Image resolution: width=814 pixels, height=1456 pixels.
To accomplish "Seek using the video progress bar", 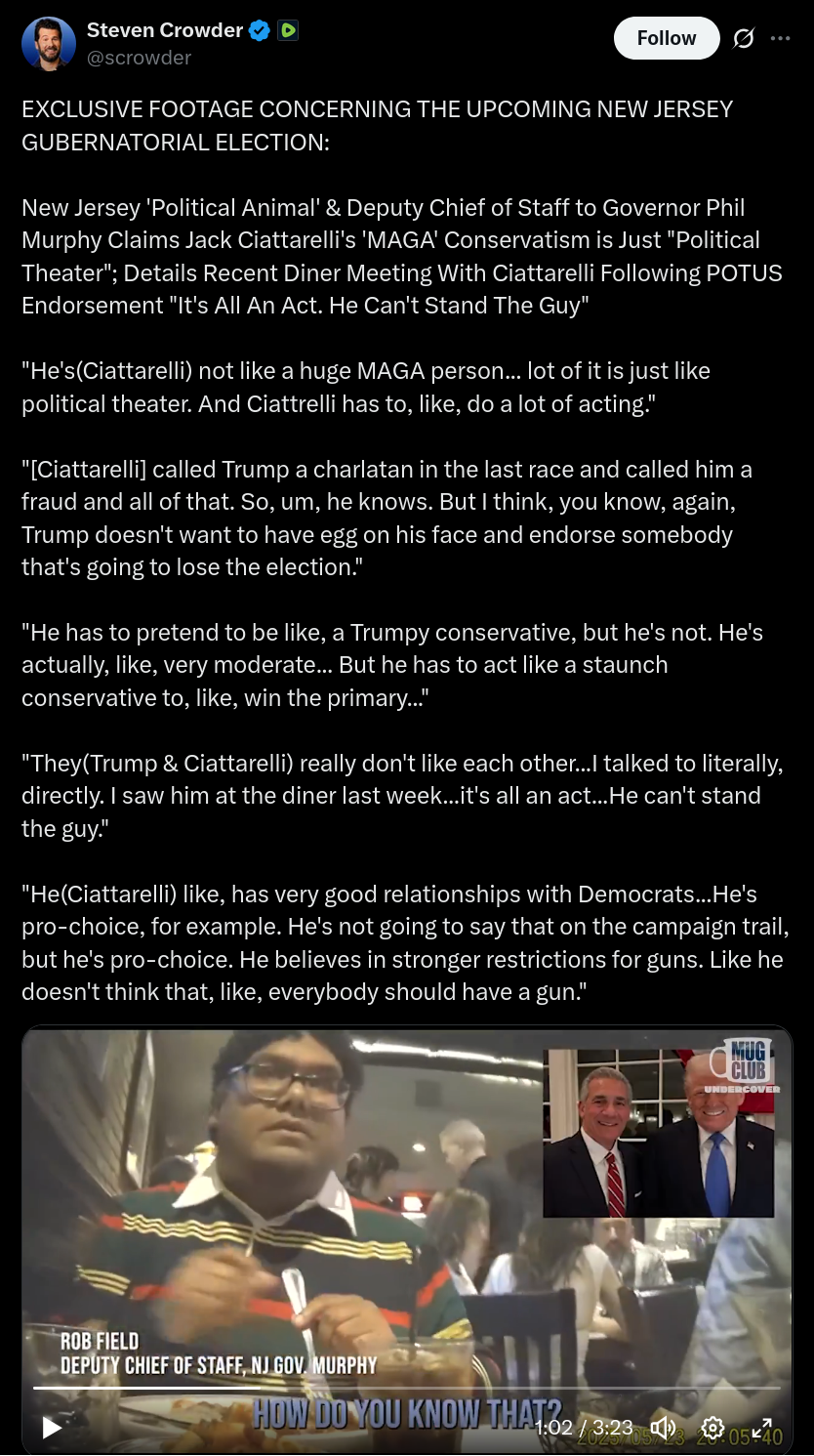I will tap(407, 1388).
